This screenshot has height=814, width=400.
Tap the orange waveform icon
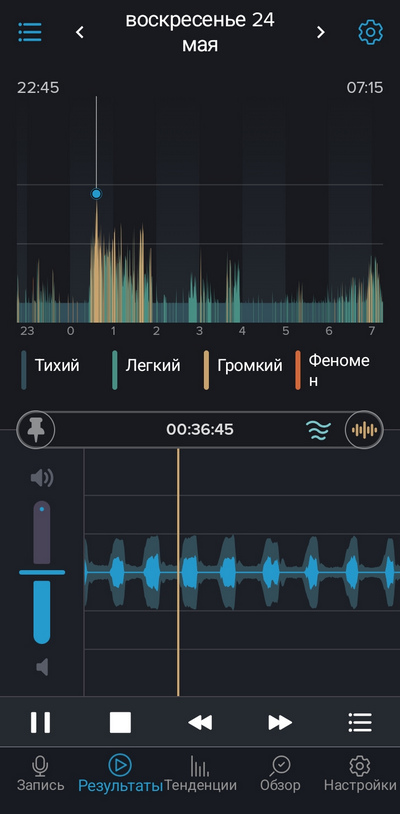pos(364,430)
